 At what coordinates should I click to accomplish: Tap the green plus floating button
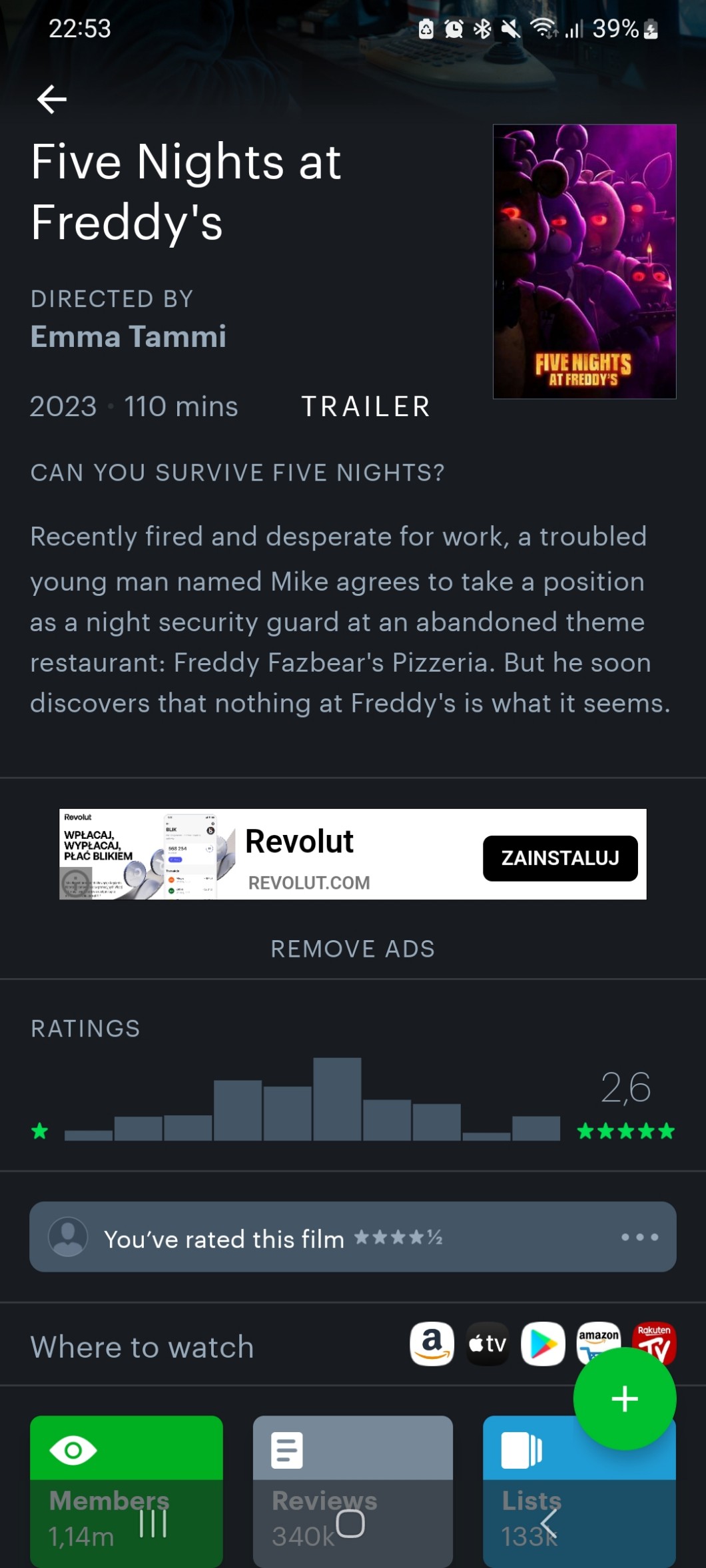click(x=624, y=1399)
